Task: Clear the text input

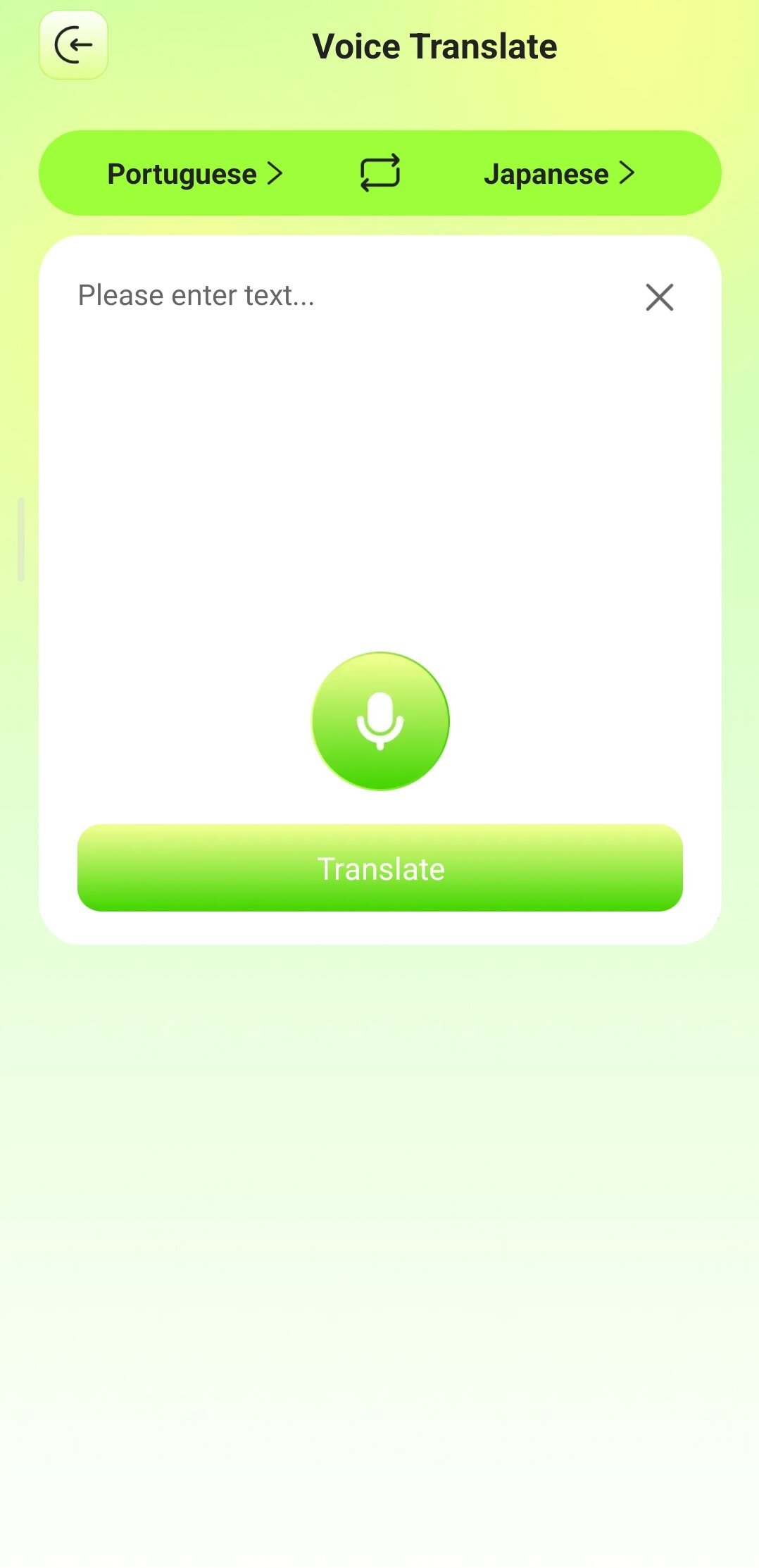Action: click(659, 297)
